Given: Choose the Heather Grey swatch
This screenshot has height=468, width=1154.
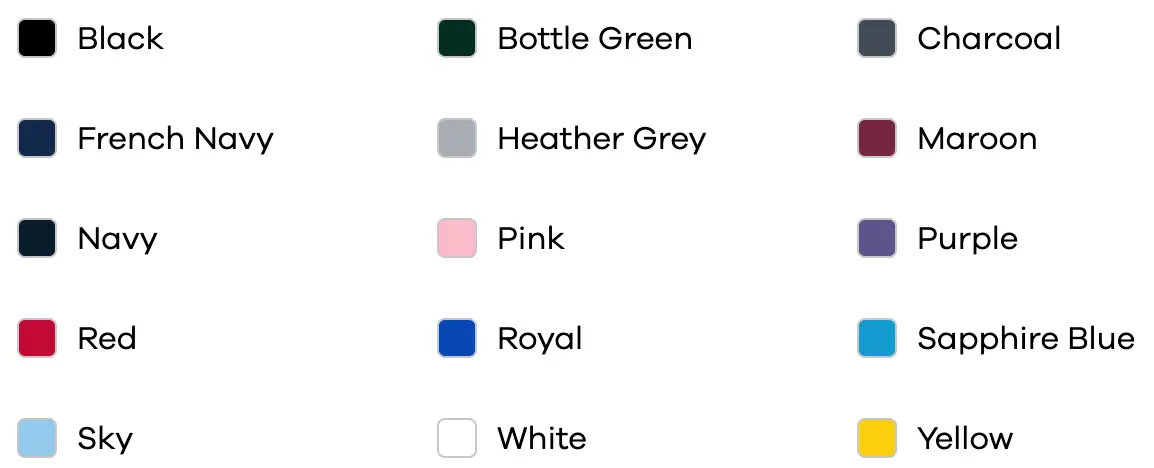Looking at the screenshot, I should point(457,138).
